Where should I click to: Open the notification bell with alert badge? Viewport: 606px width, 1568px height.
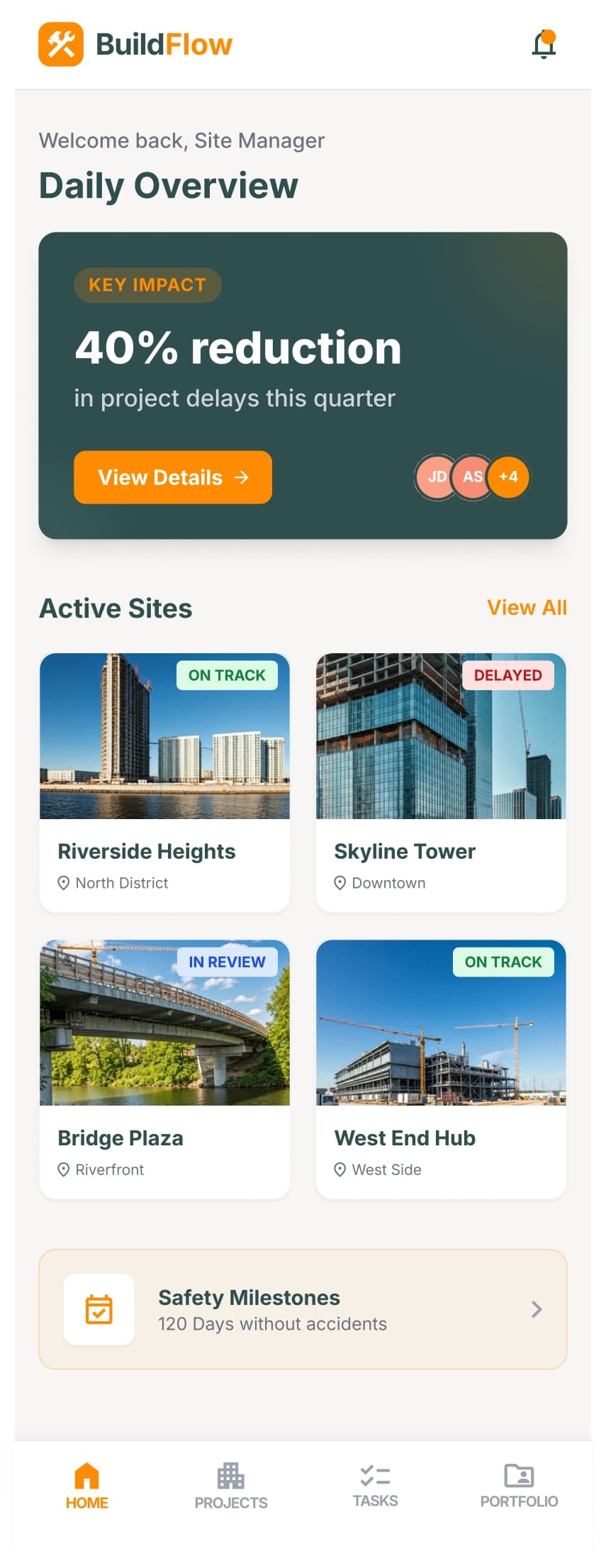tap(543, 44)
